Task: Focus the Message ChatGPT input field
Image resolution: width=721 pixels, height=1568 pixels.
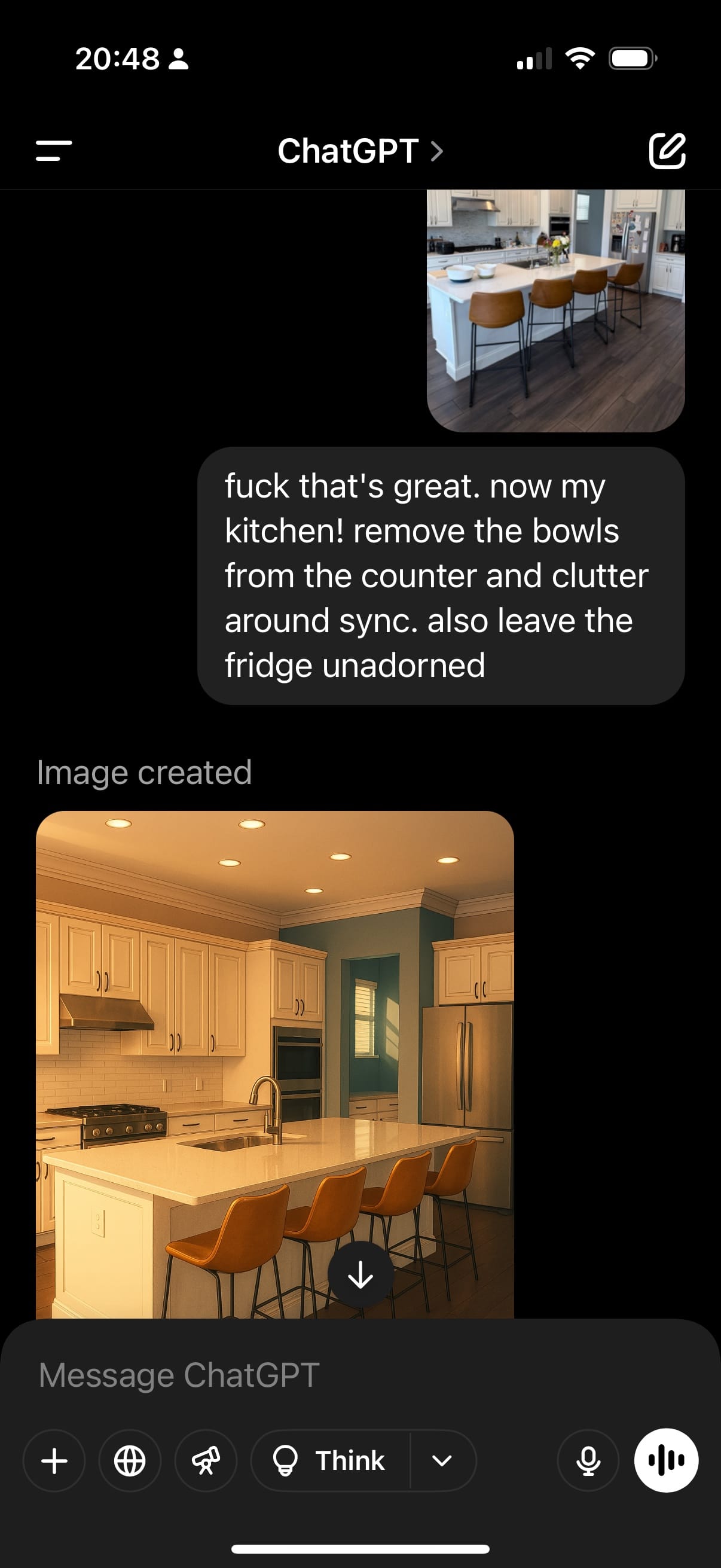Action: point(360,1375)
